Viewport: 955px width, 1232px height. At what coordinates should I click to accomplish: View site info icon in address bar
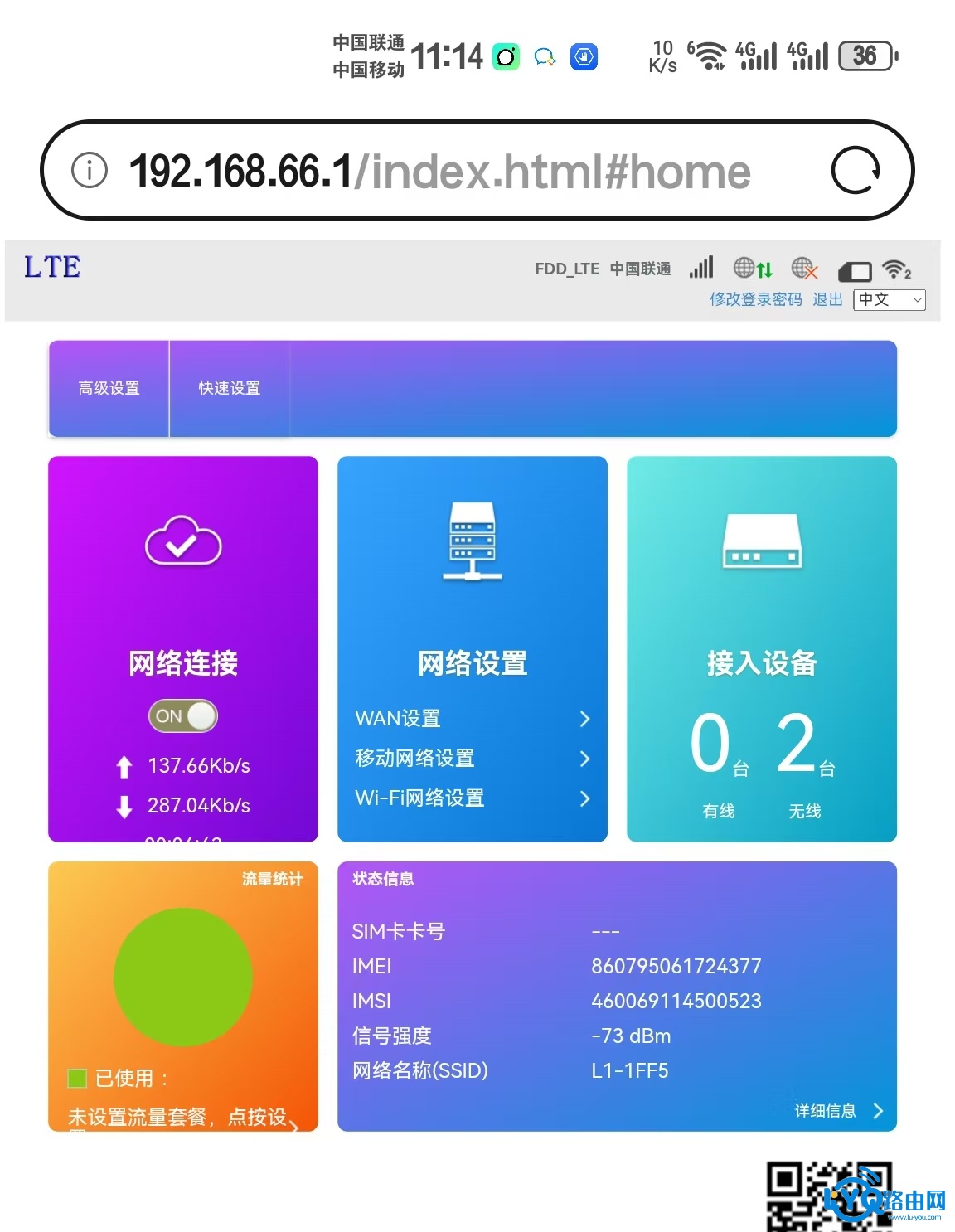point(90,171)
